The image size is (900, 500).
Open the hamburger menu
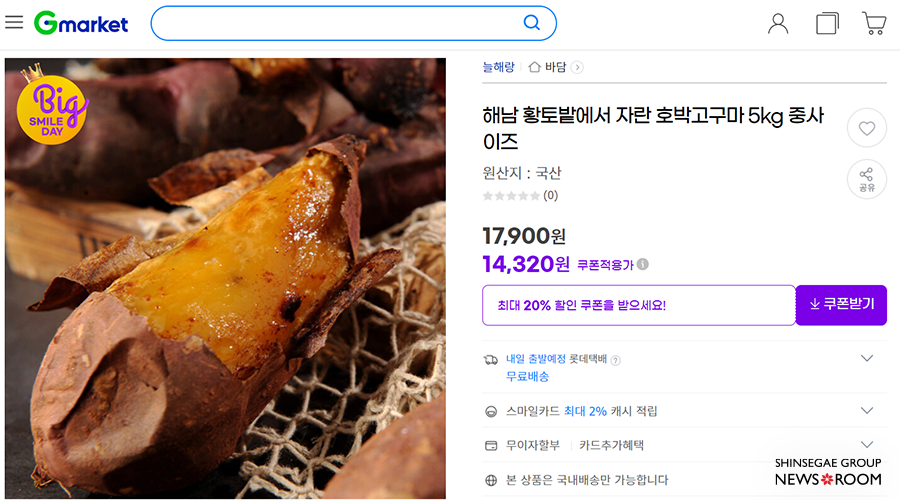(14, 22)
